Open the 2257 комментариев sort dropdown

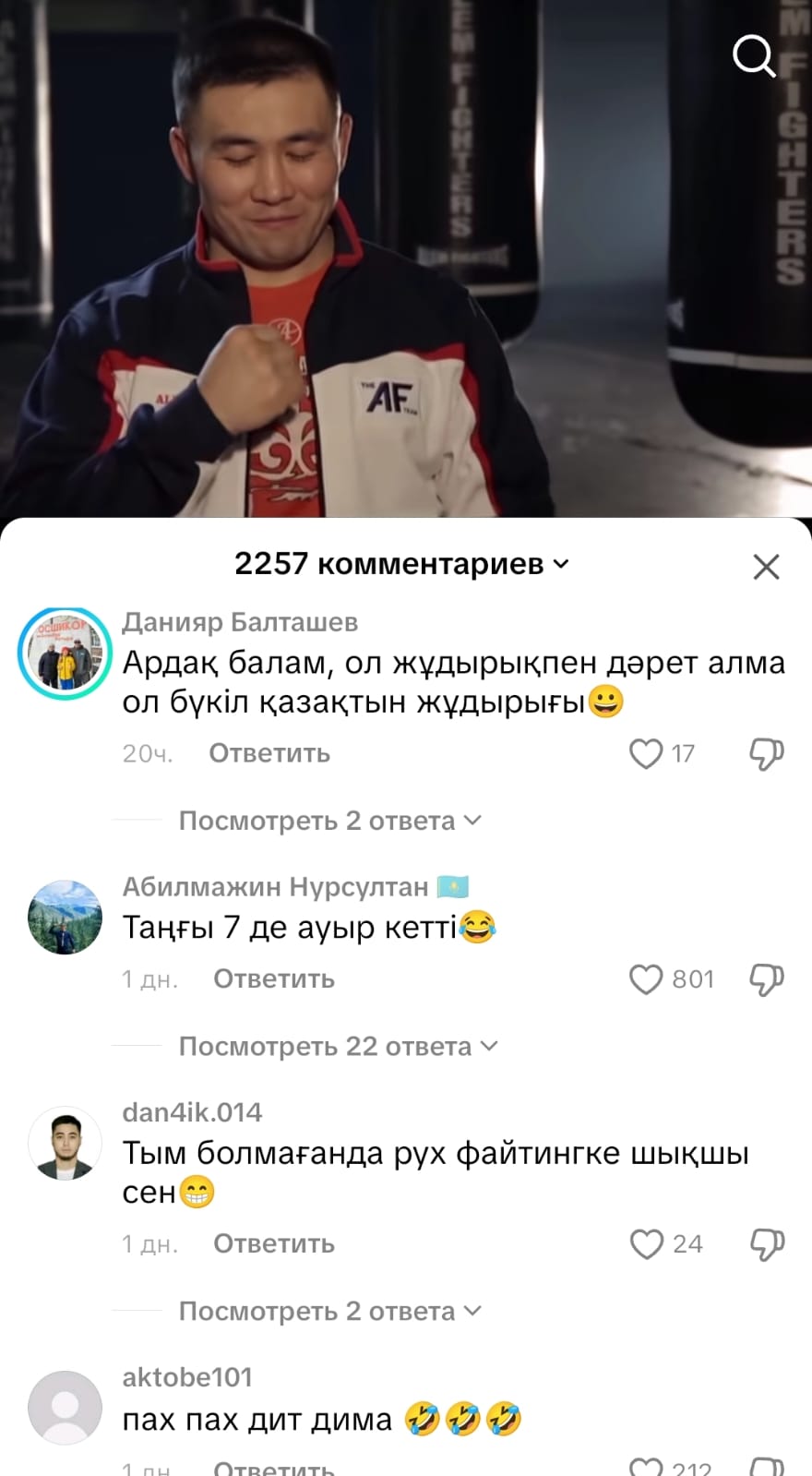(401, 564)
